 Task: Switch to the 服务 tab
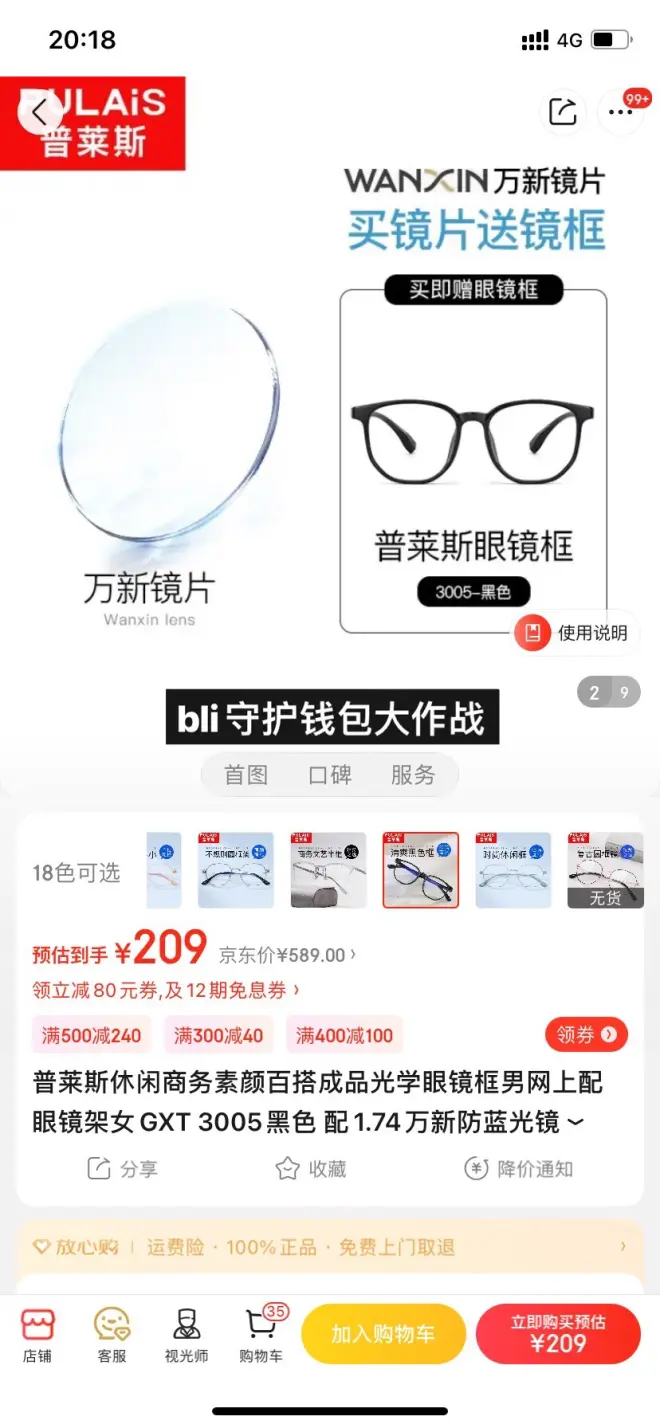pos(413,775)
